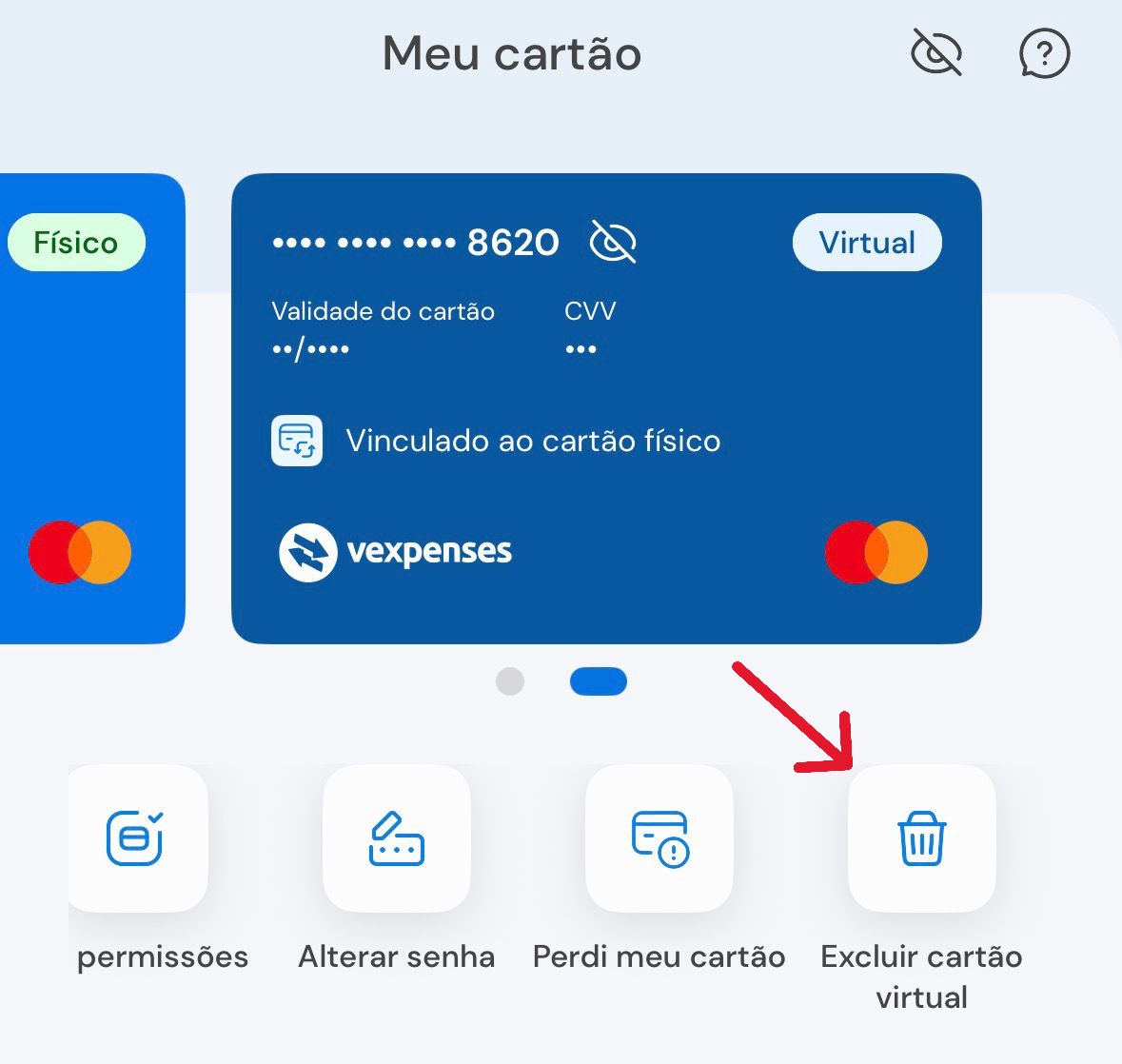Report a lost card via Perdi meu cartão

(659, 838)
